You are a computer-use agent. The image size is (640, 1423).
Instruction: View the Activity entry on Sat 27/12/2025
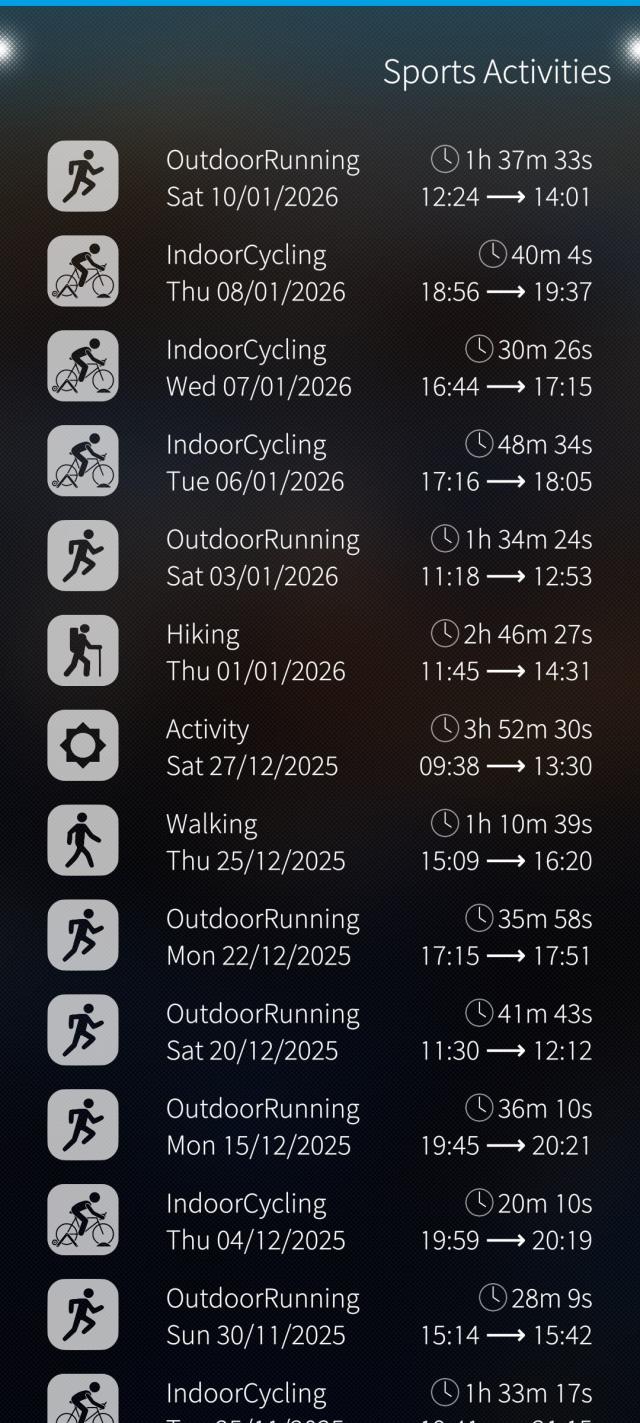(x=320, y=748)
